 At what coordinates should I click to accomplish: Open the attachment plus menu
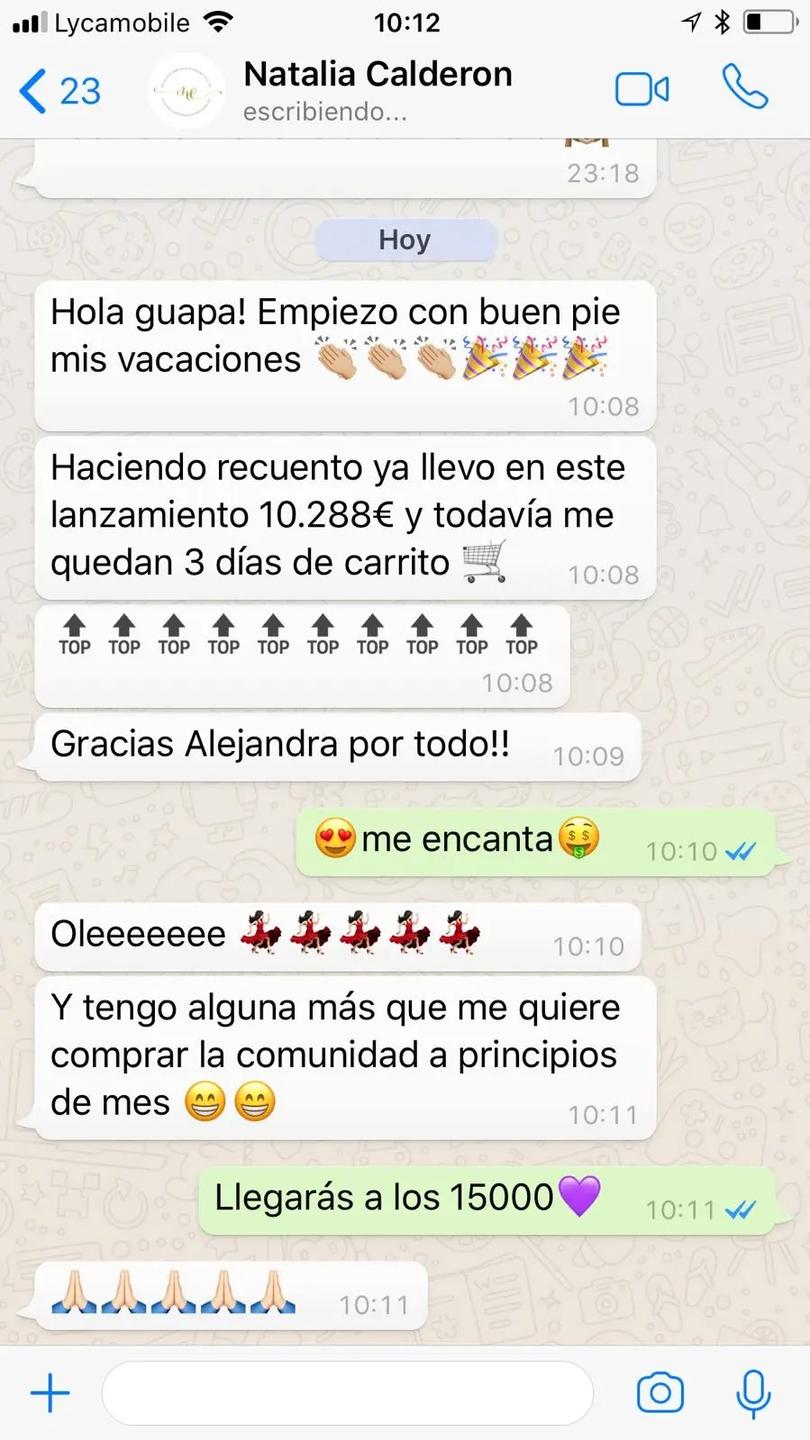[x=49, y=1393]
